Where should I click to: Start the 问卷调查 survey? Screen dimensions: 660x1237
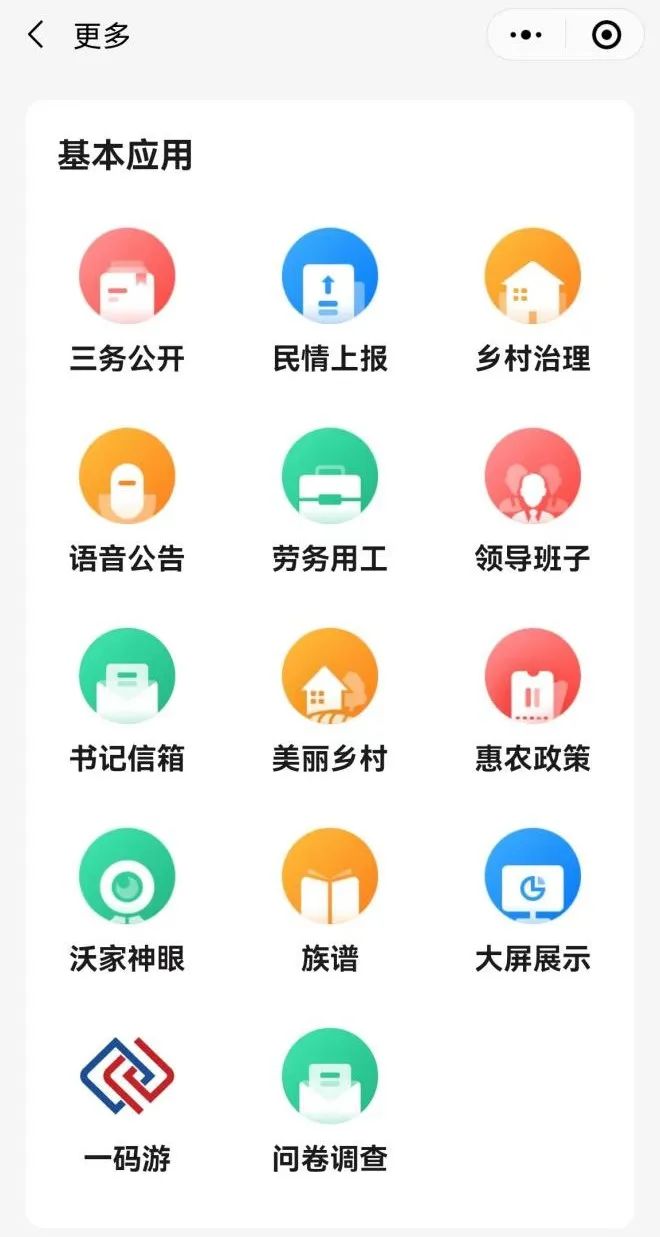330,1077
